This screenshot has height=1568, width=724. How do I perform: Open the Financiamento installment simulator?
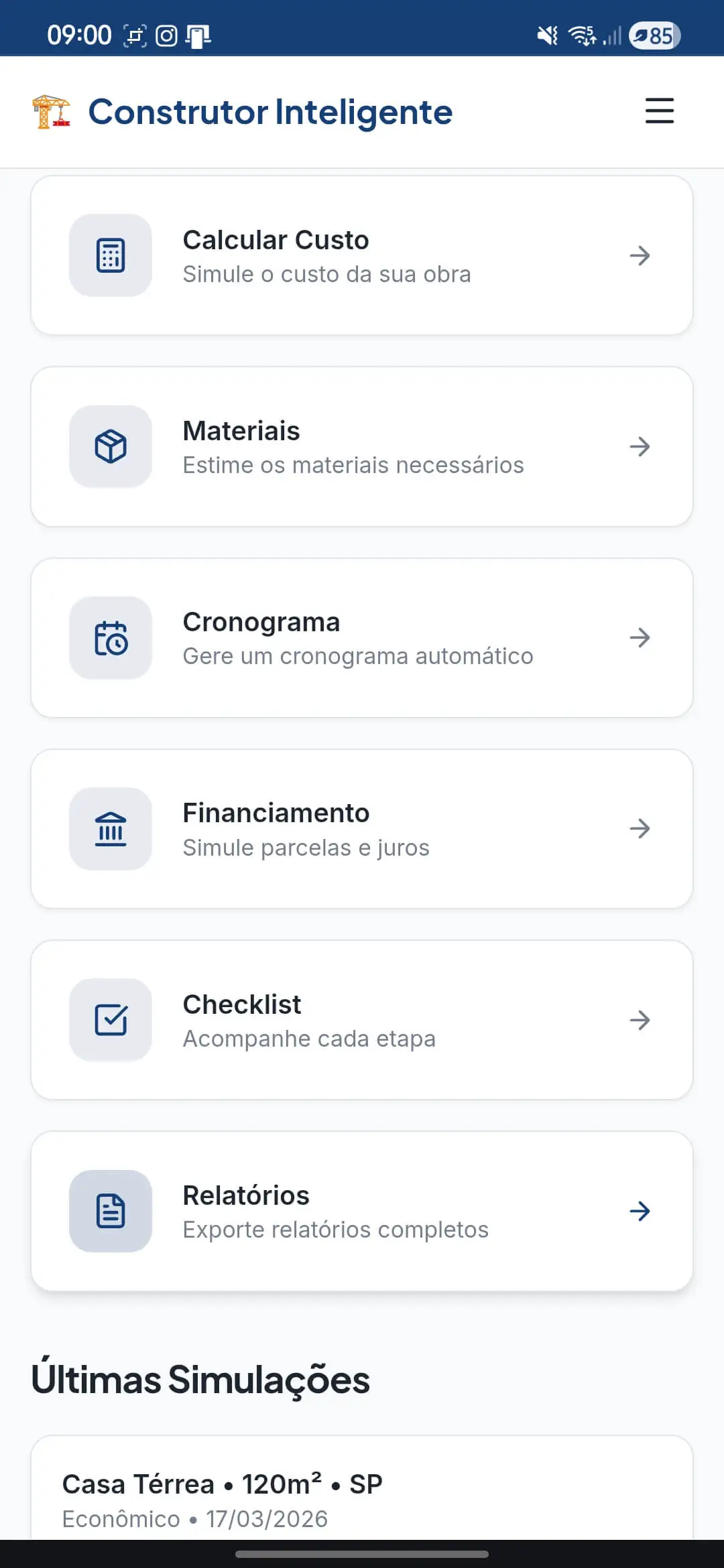tap(362, 828)
